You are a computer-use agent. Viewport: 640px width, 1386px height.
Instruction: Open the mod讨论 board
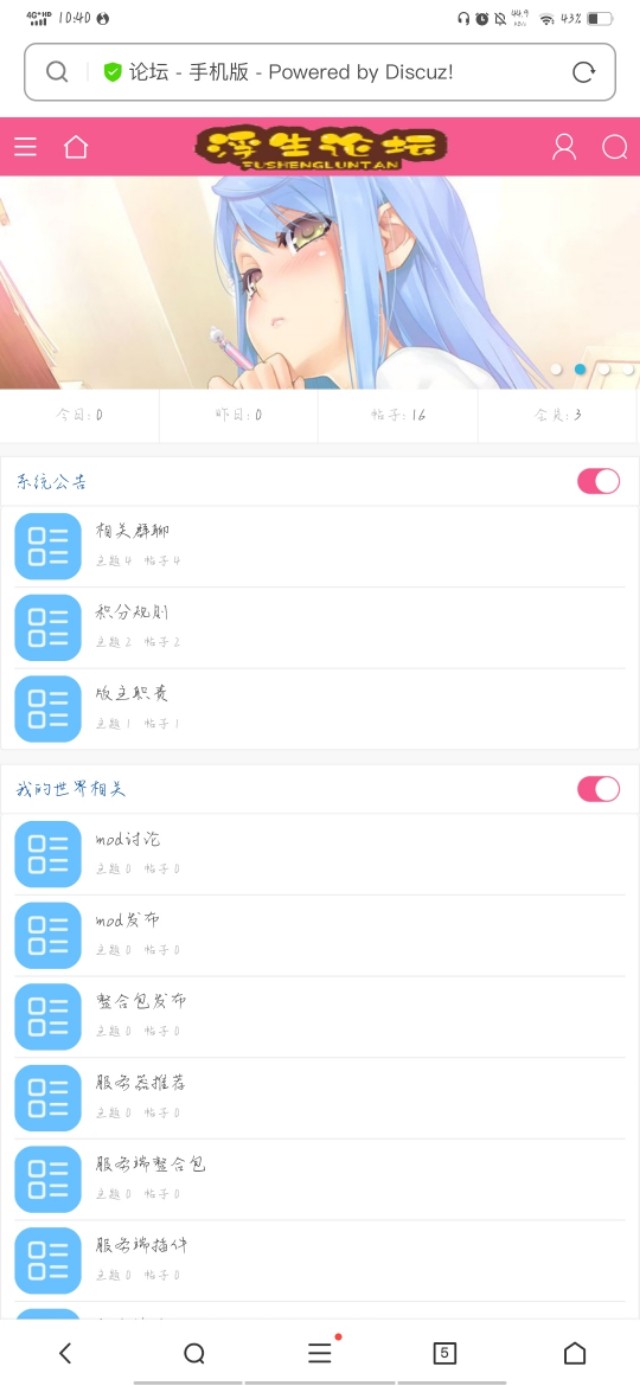click(128, 839)
